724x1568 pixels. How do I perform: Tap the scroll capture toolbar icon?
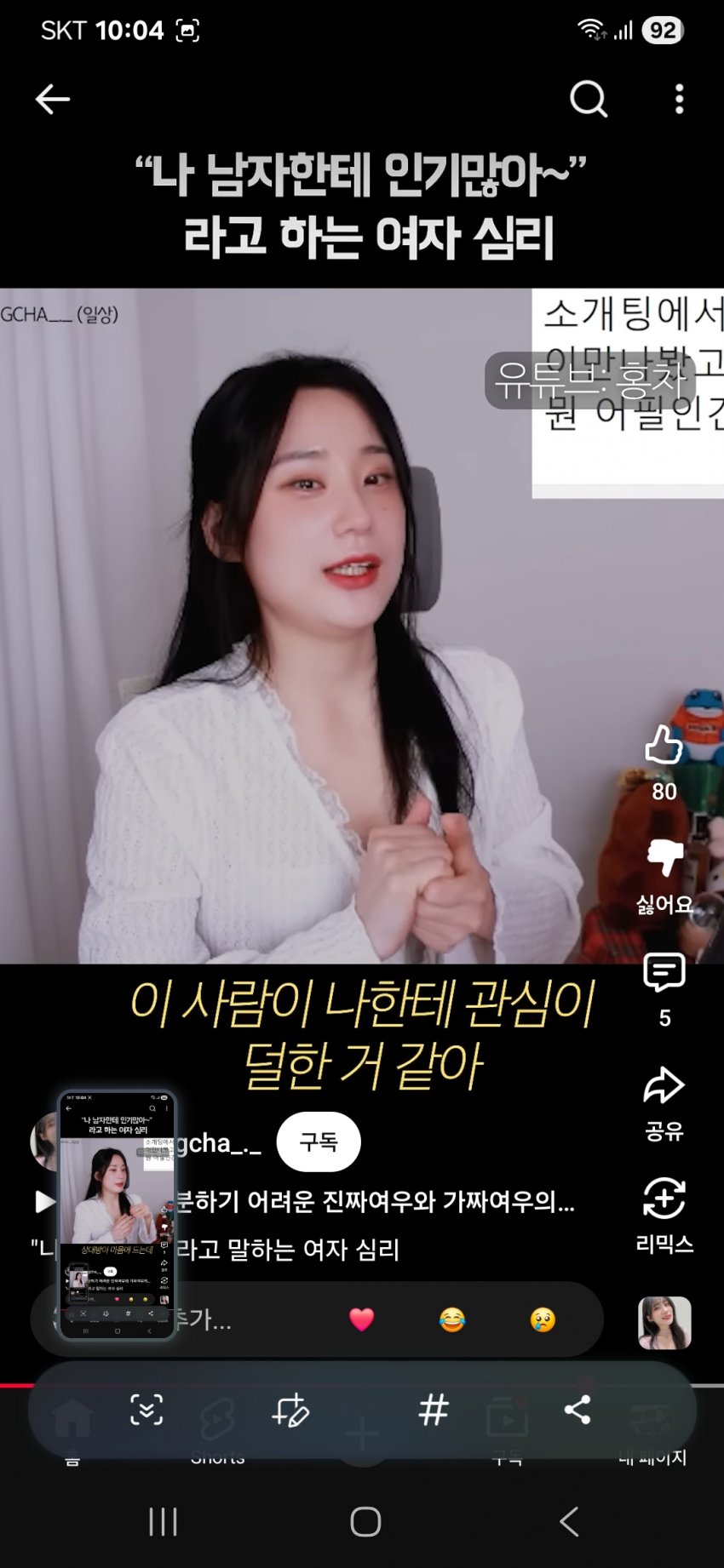click(x=147, y=1411)
